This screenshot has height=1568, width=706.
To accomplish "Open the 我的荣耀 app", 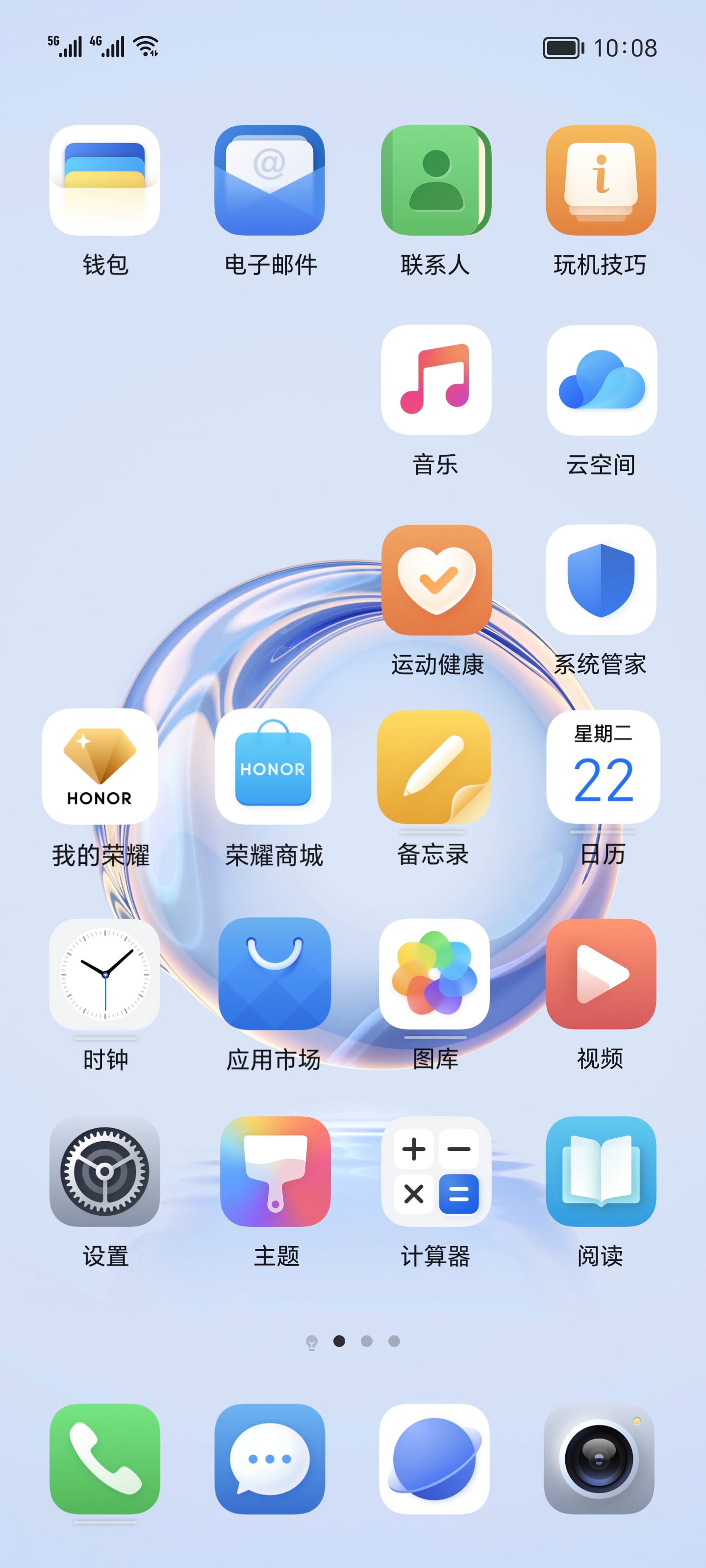I will click(100, 766).
